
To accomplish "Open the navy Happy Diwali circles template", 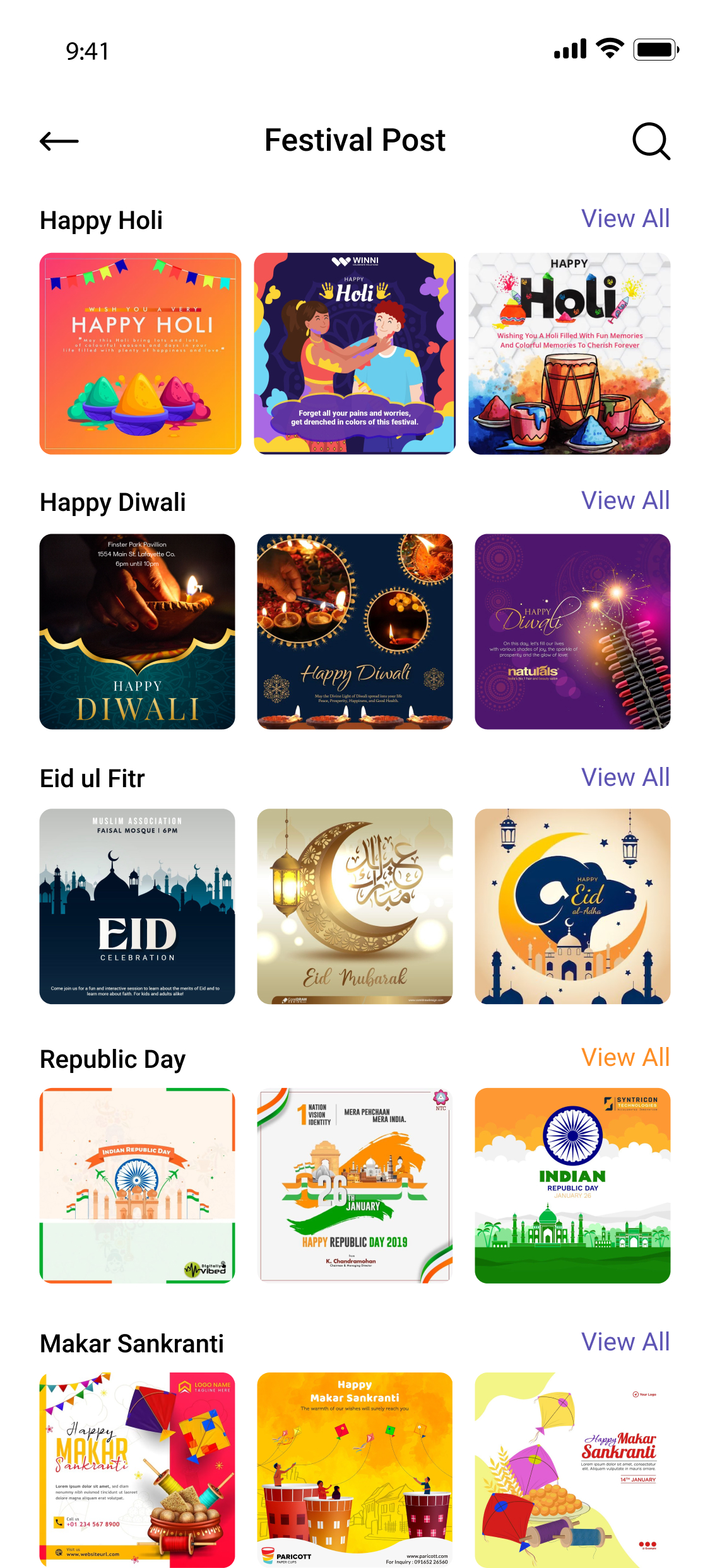I will coord(355,631).
